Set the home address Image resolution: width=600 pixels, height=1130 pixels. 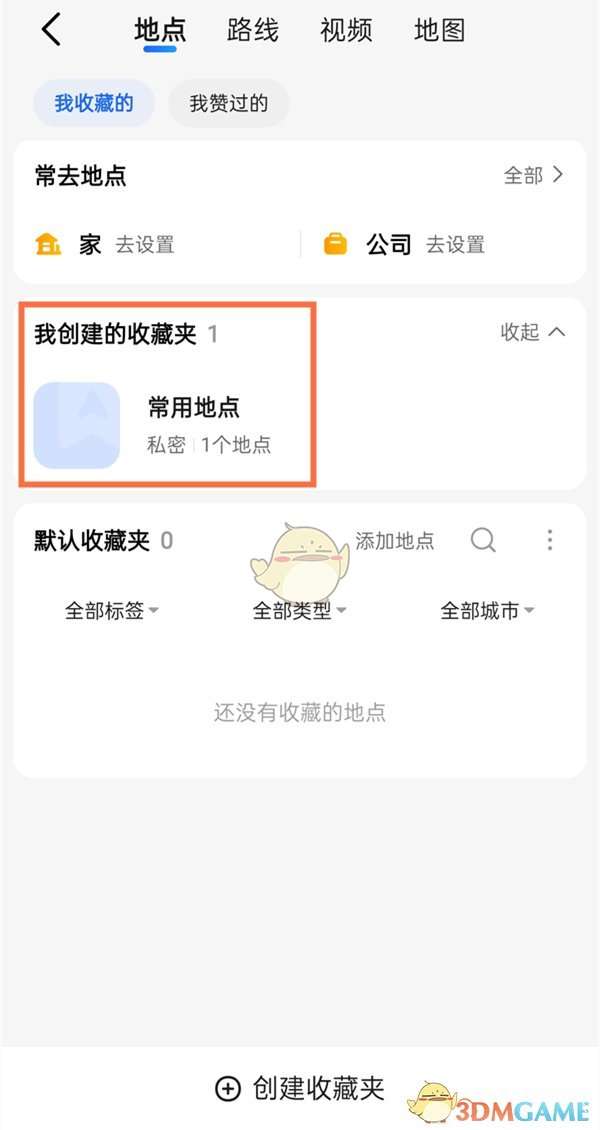point(144,244)
